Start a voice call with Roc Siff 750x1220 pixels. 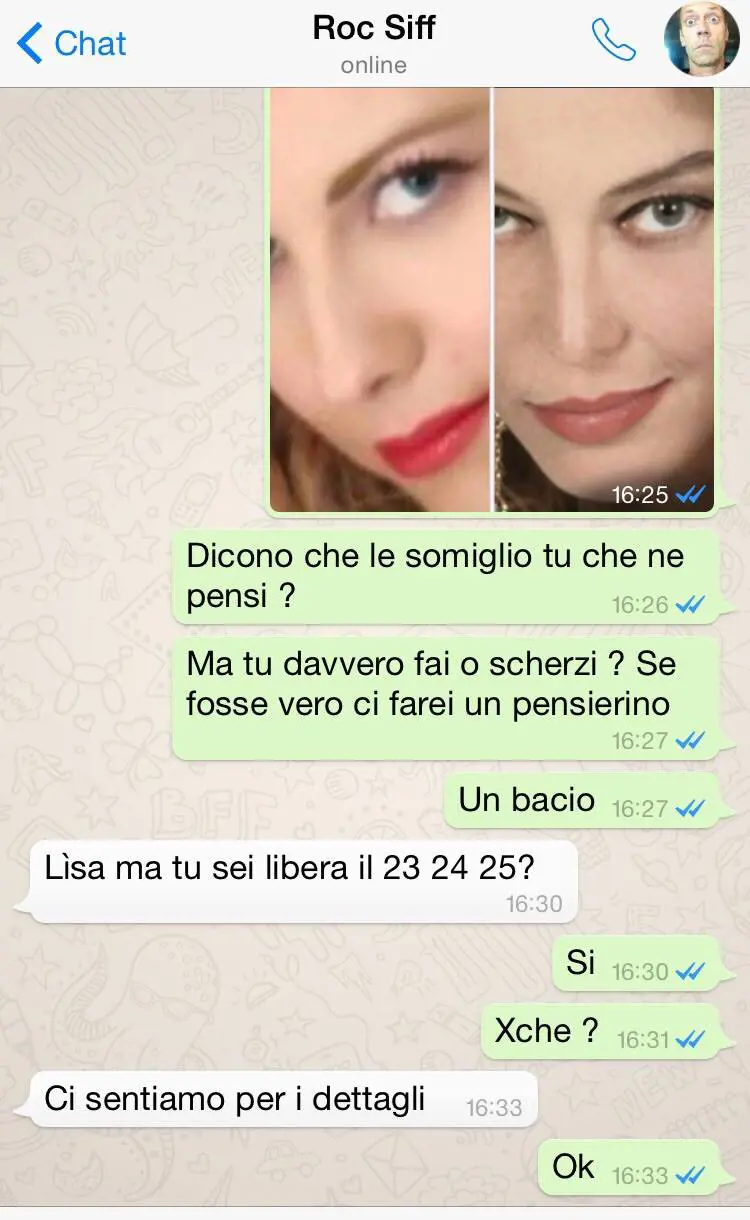pos(613,41)
